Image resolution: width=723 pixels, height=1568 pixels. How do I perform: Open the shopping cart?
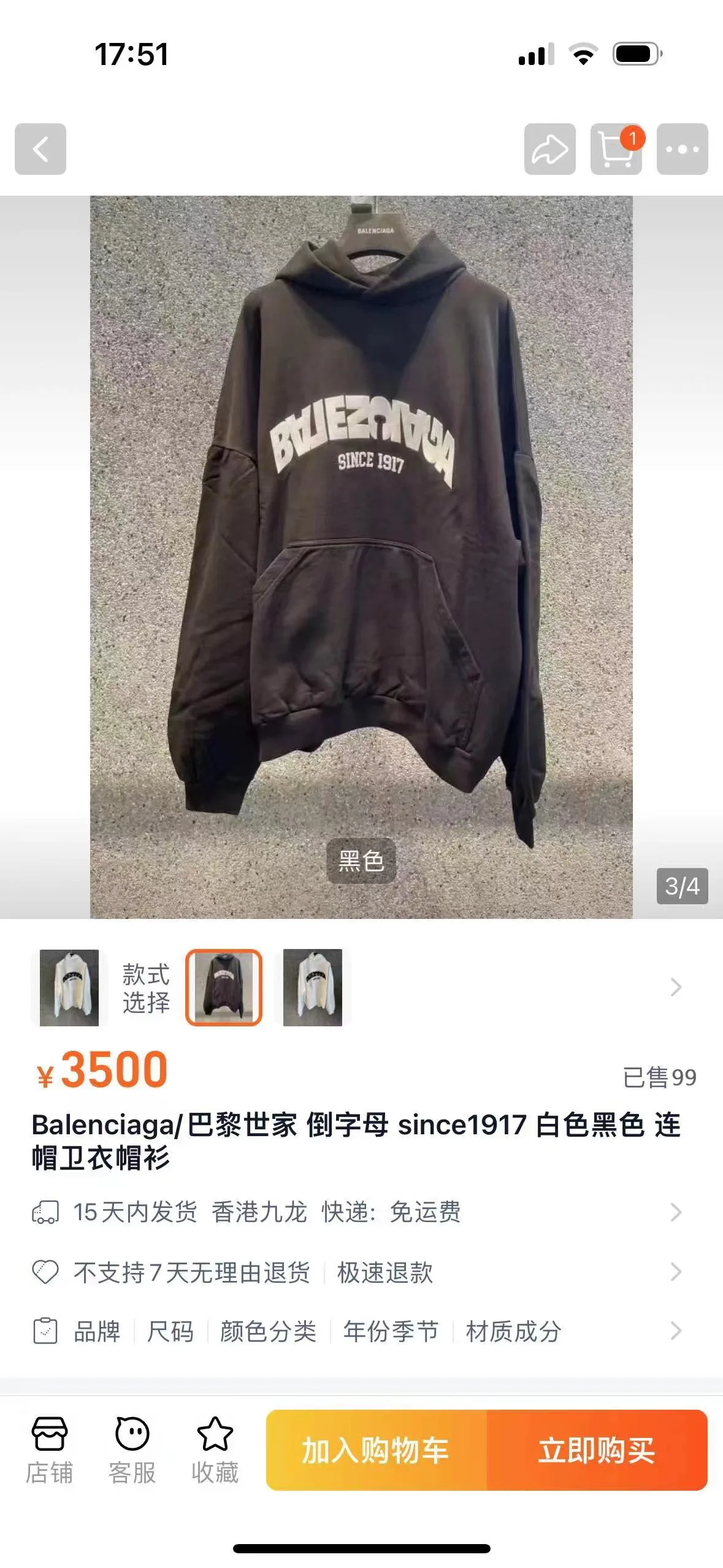(x=616, y=149)
